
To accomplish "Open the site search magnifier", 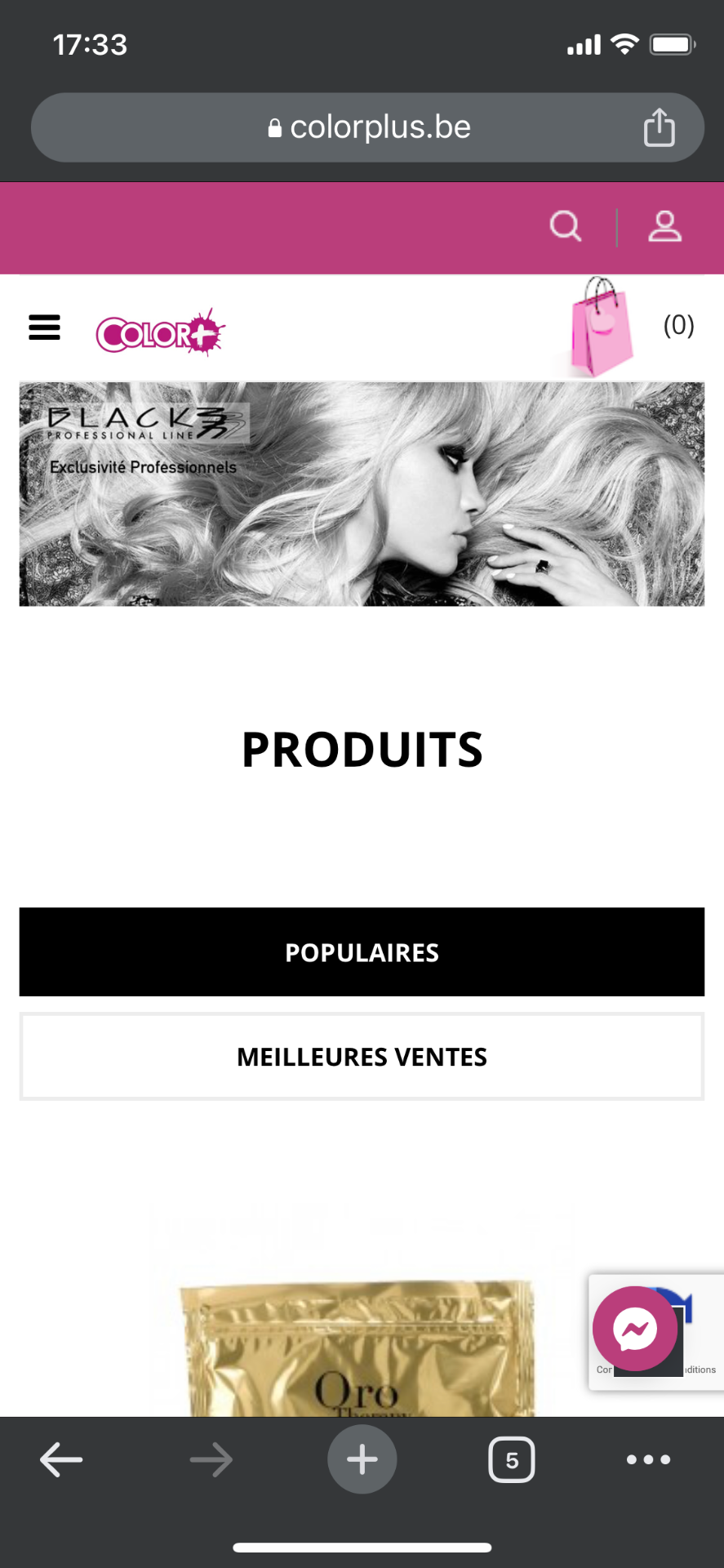I will click(565, 226).
